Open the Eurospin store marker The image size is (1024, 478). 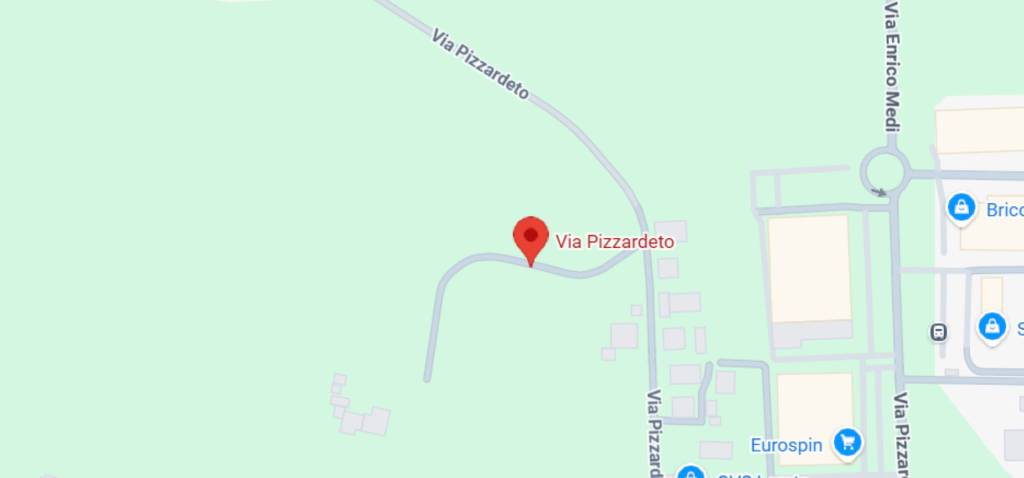848,441
